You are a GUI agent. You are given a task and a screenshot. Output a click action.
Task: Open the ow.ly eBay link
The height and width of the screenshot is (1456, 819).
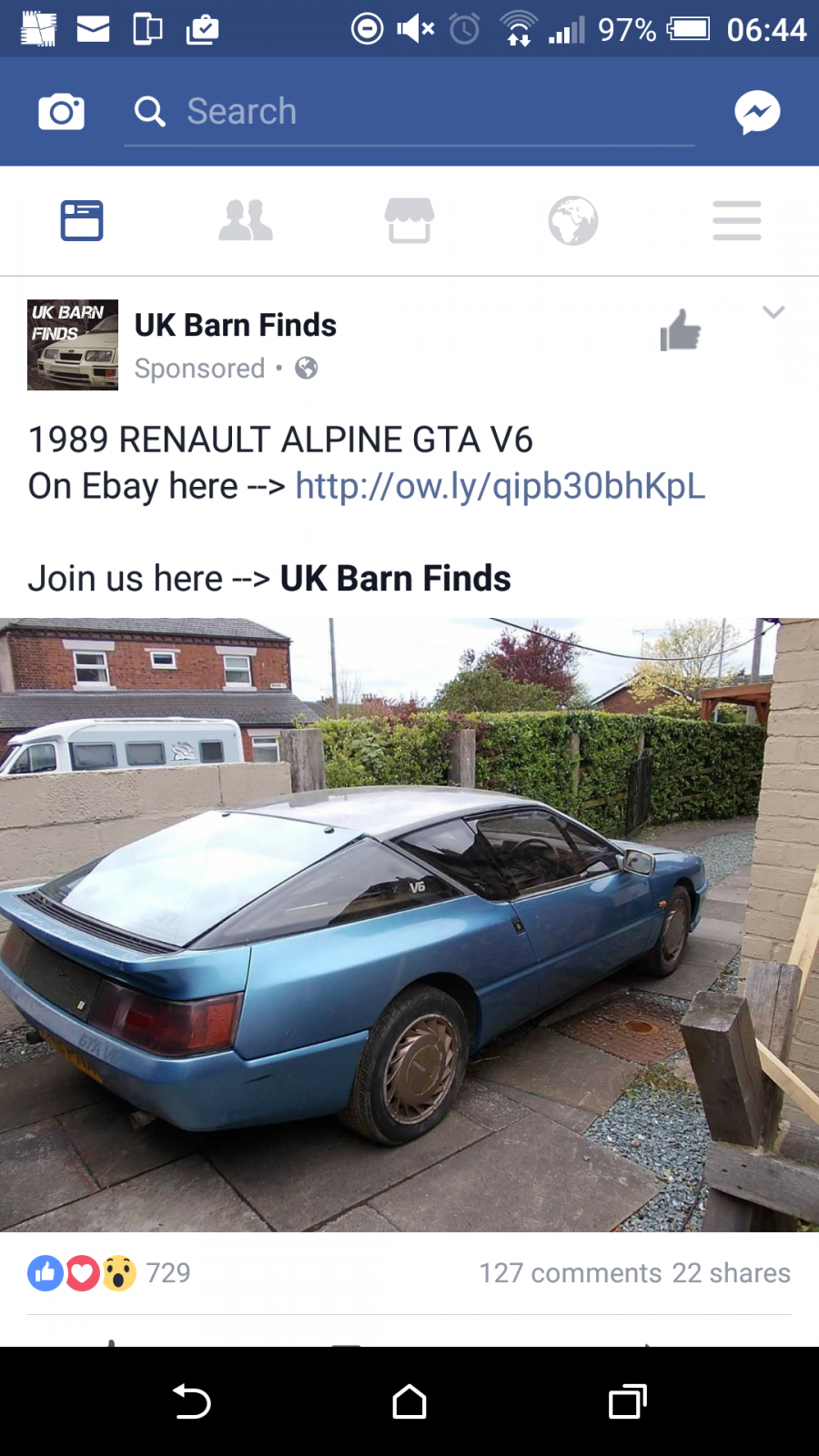(x=500, y=486)
